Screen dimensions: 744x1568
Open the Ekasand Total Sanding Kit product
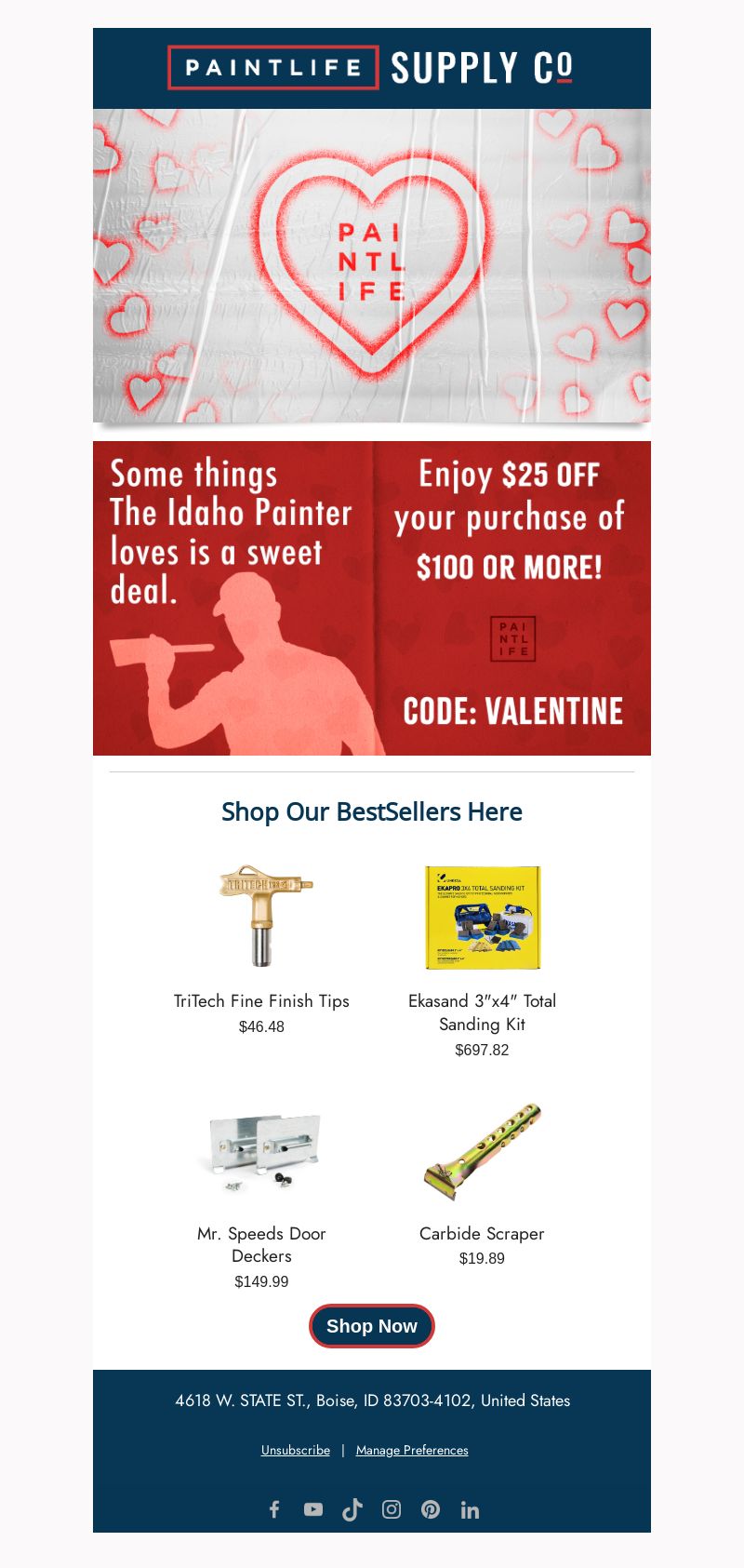tap(482, 1012)
